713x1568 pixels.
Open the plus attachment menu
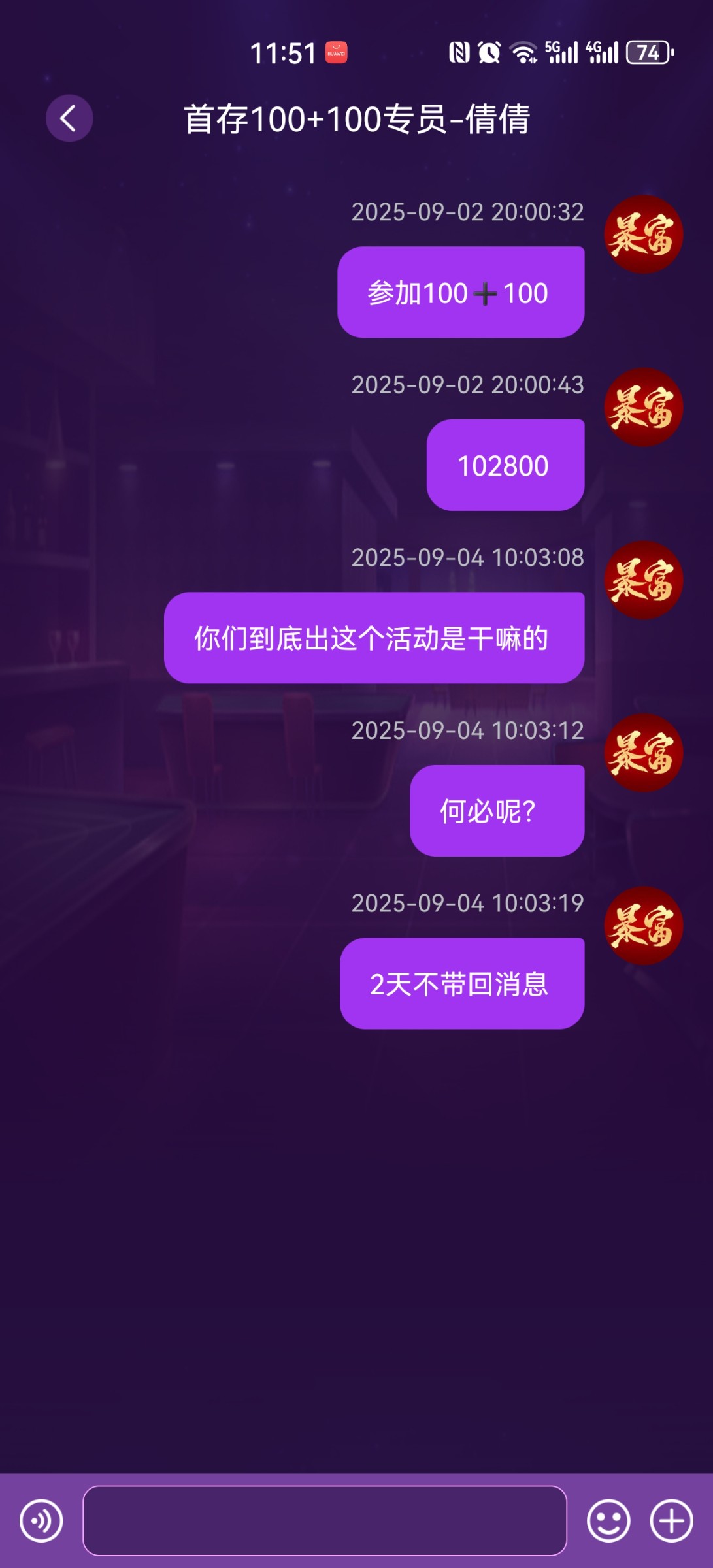(671, 1520)
